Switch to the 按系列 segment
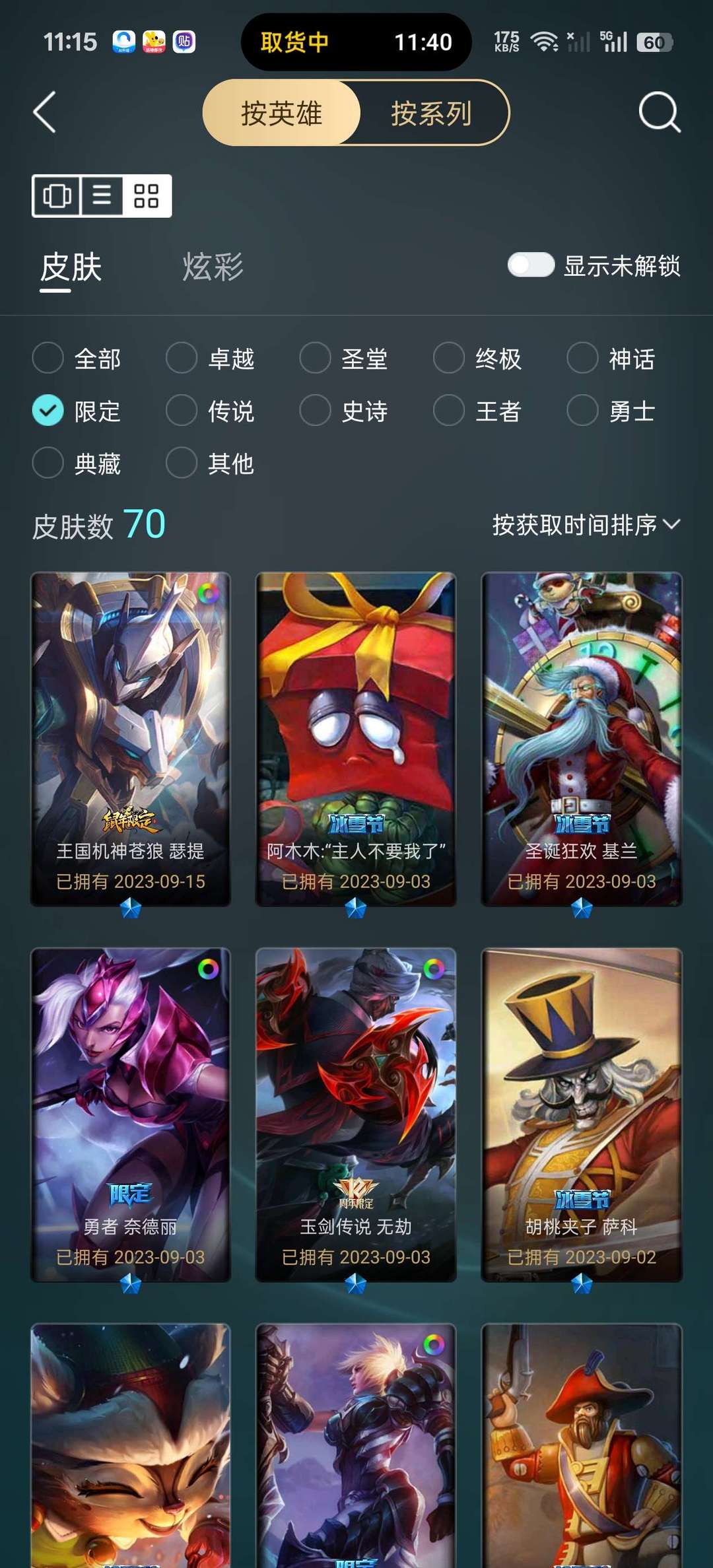 432,113
